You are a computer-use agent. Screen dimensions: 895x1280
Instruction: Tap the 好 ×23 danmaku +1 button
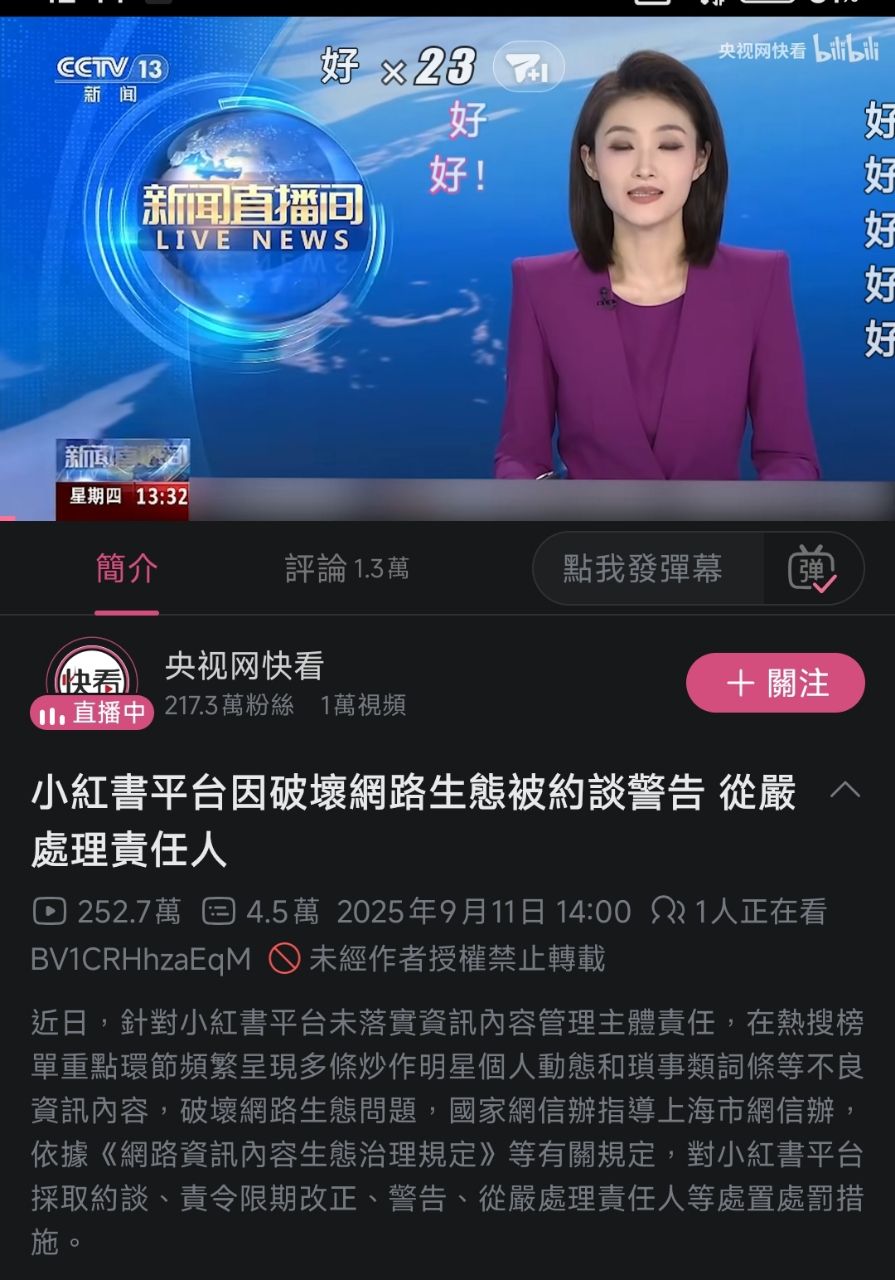[x=528, y=69]
